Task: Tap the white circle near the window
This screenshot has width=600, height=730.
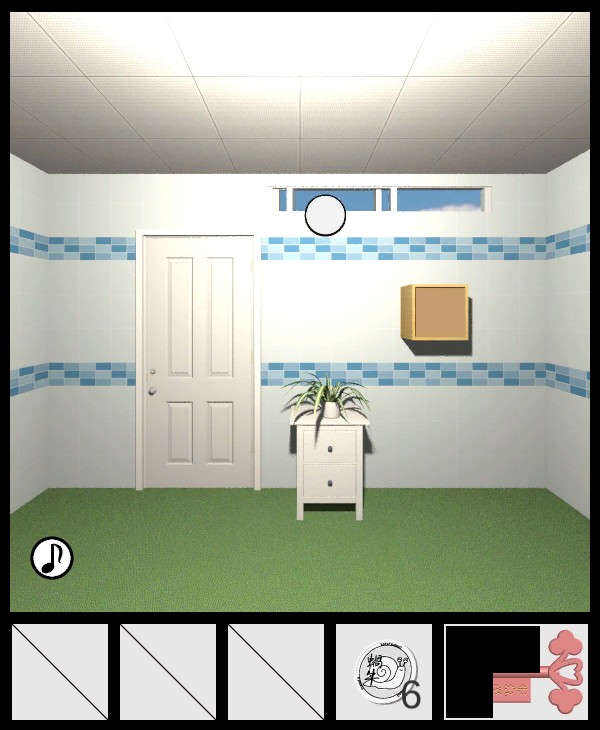Action: 325,216
